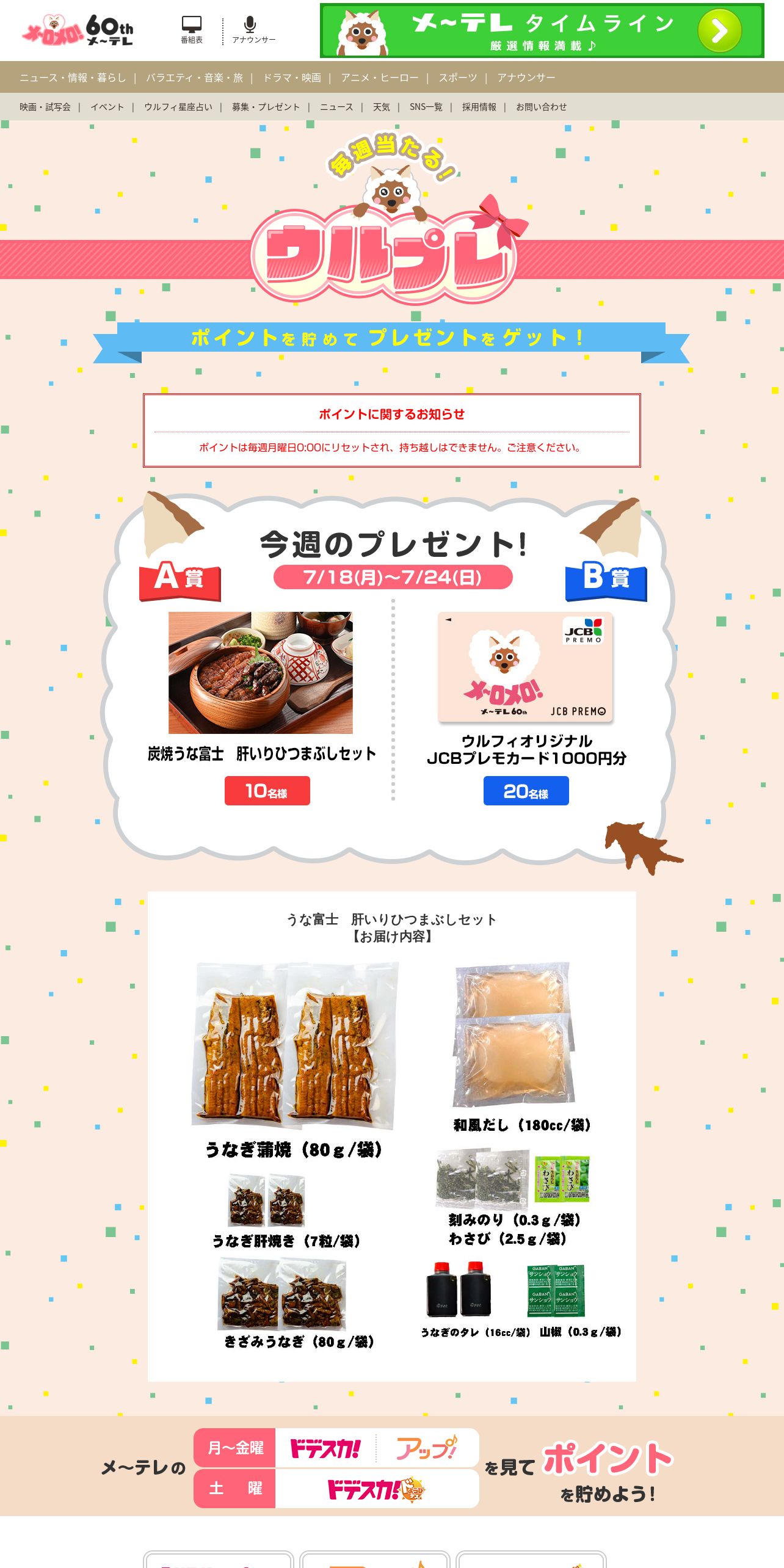Open 募集・プレゼント page
This screenshot has height=1568, width=784.
point(266,107)
